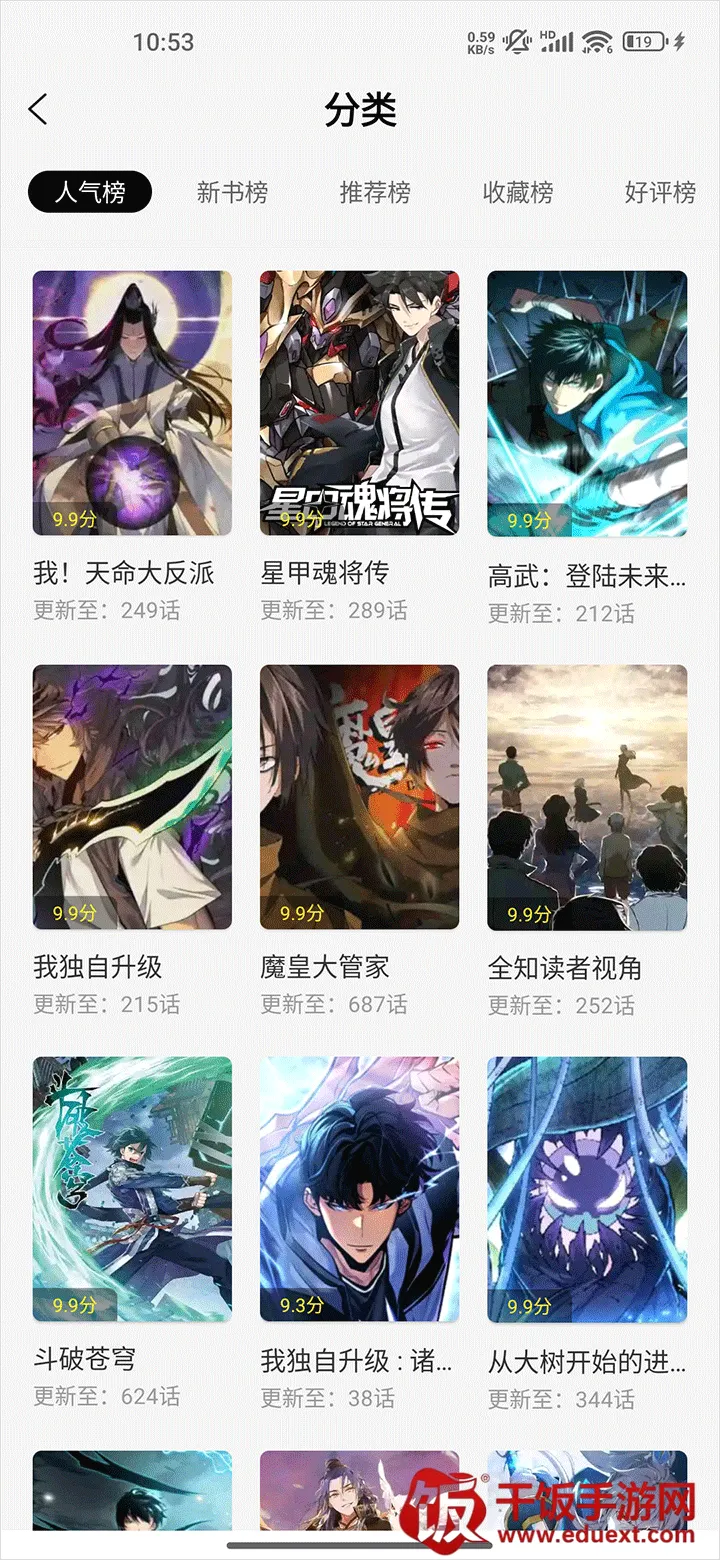This screenshot has height=1560, width=720.
Task: Go back using the top-left arrow
Action: [x=38, y=109]
